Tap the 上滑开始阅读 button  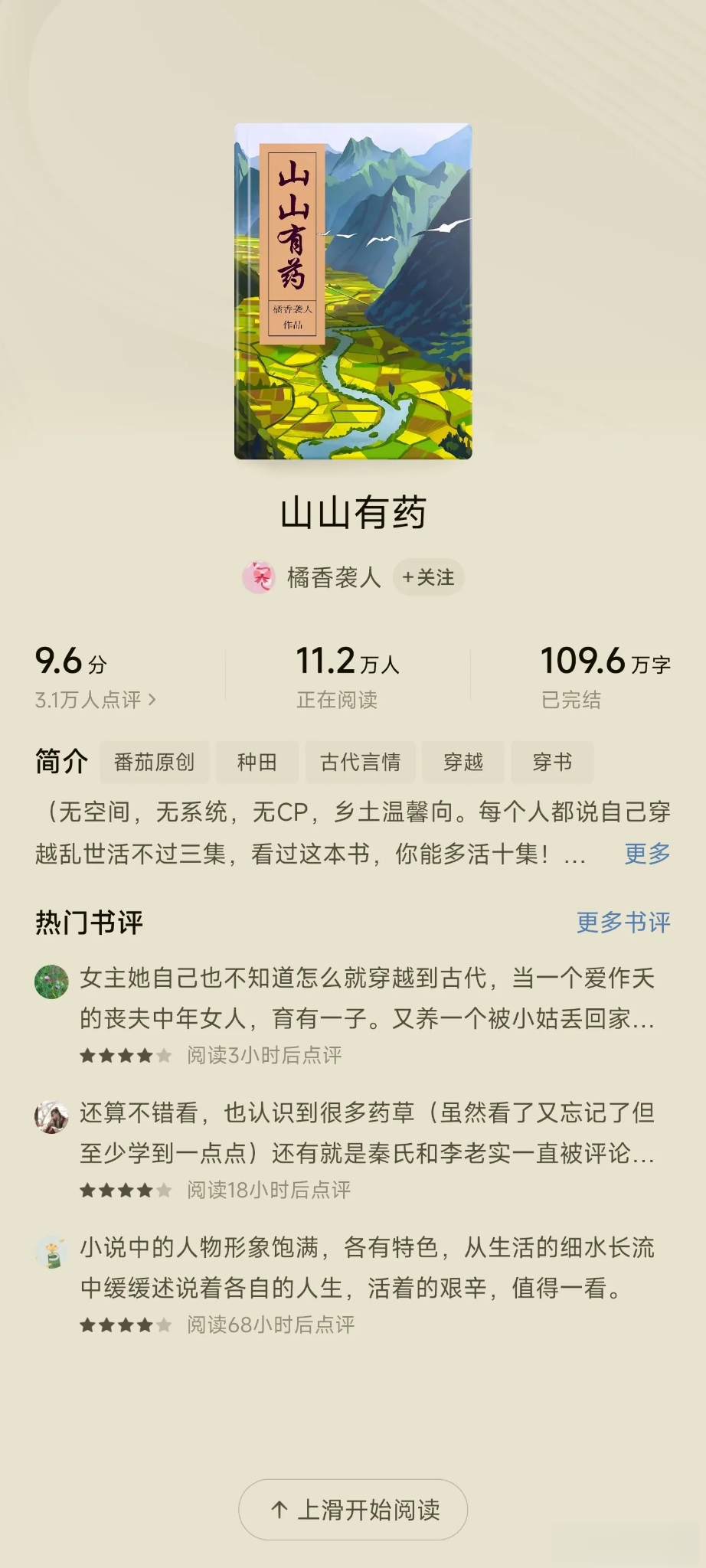pyautogui.click(x=353, y=1509)
